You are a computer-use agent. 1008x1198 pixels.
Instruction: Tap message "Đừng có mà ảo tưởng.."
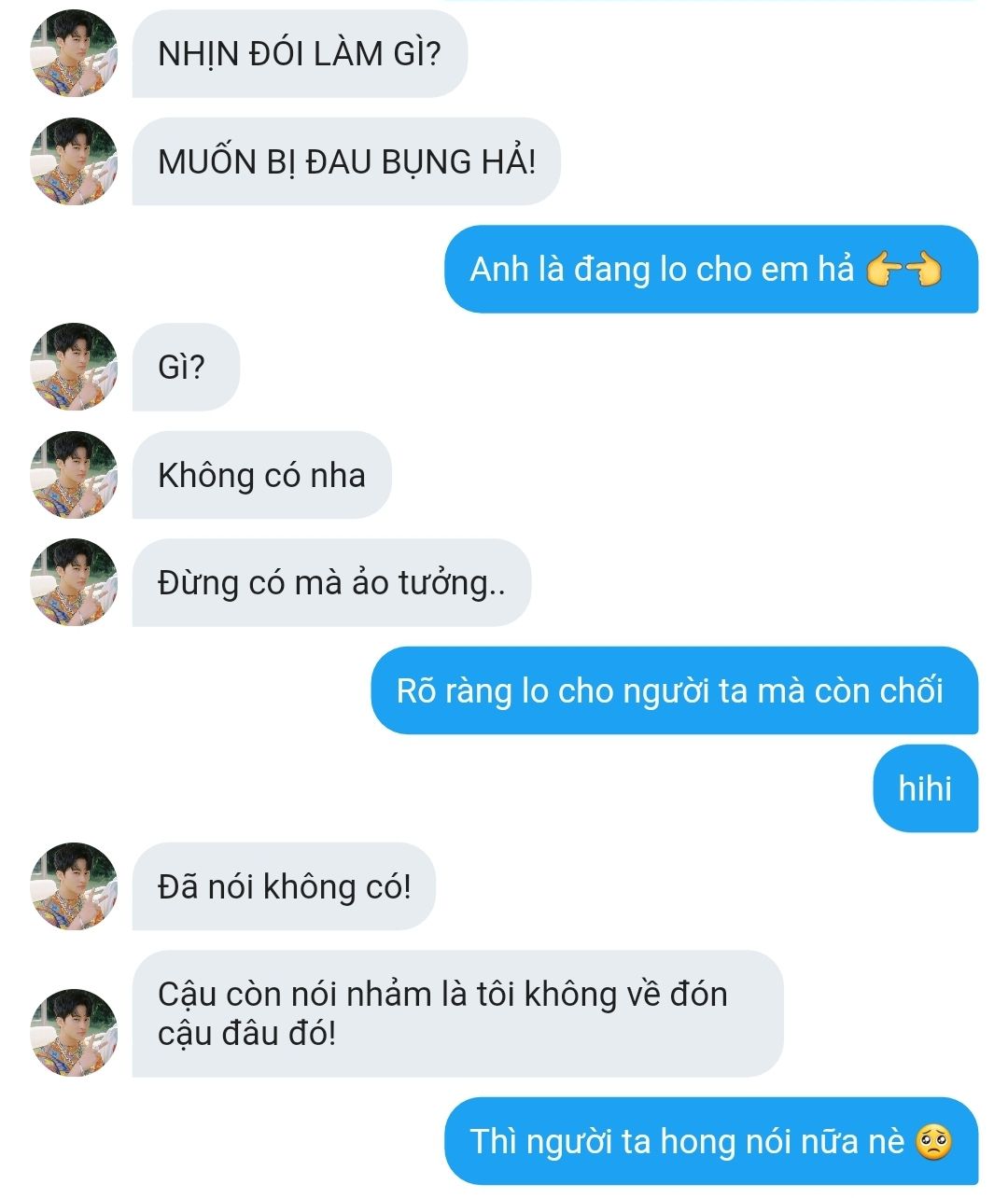(331, 583)
